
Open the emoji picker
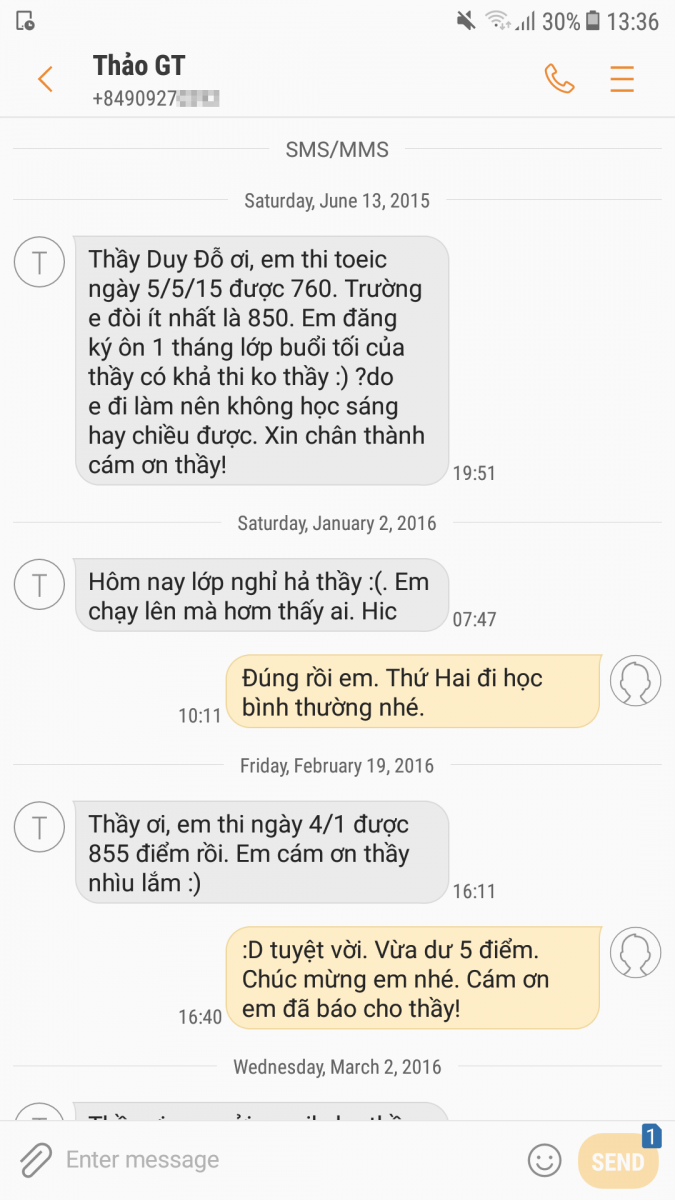coord(545,1160)
